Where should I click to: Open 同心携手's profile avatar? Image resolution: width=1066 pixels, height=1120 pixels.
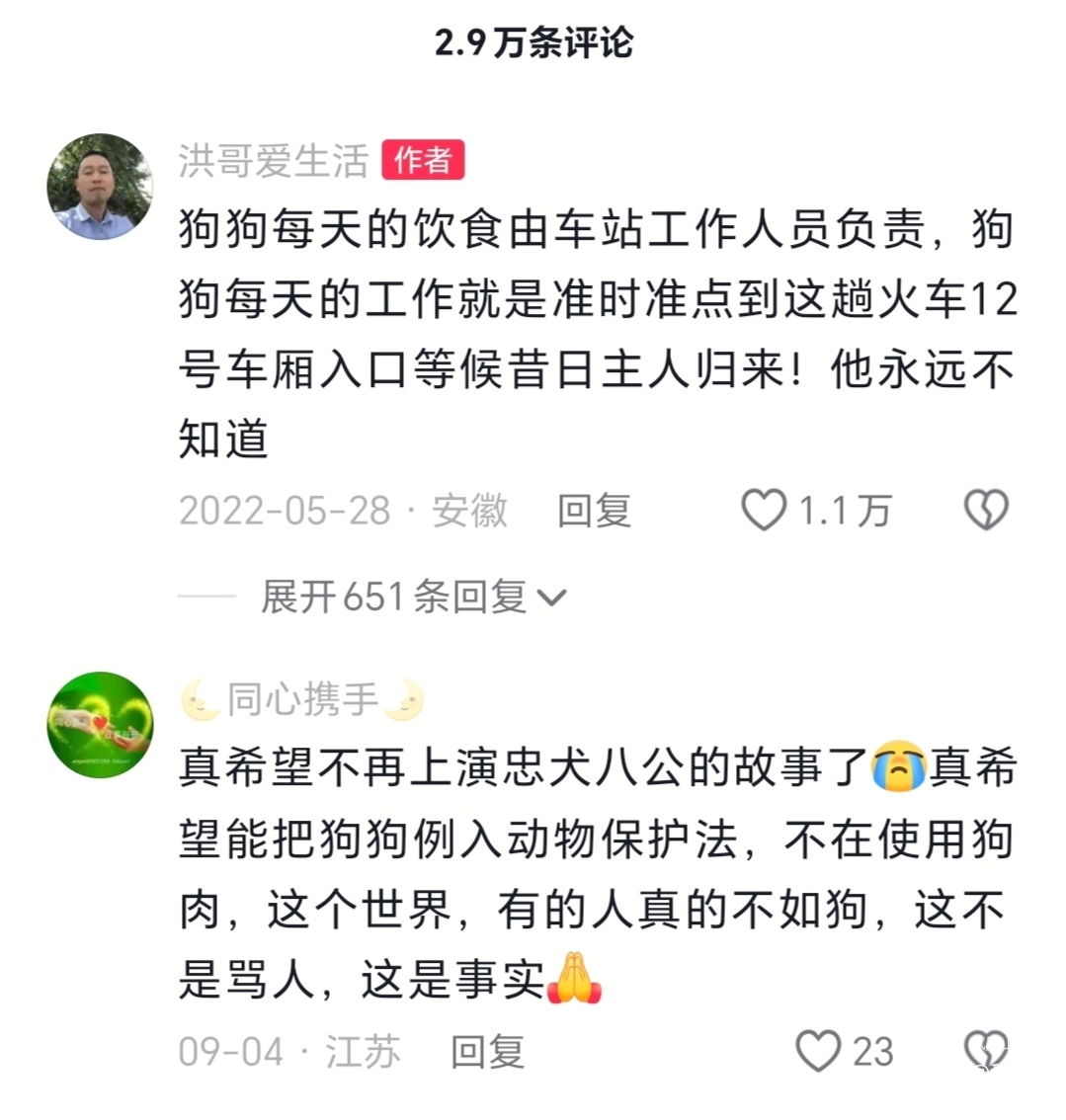pyautogui.click(x=100, y=725)
